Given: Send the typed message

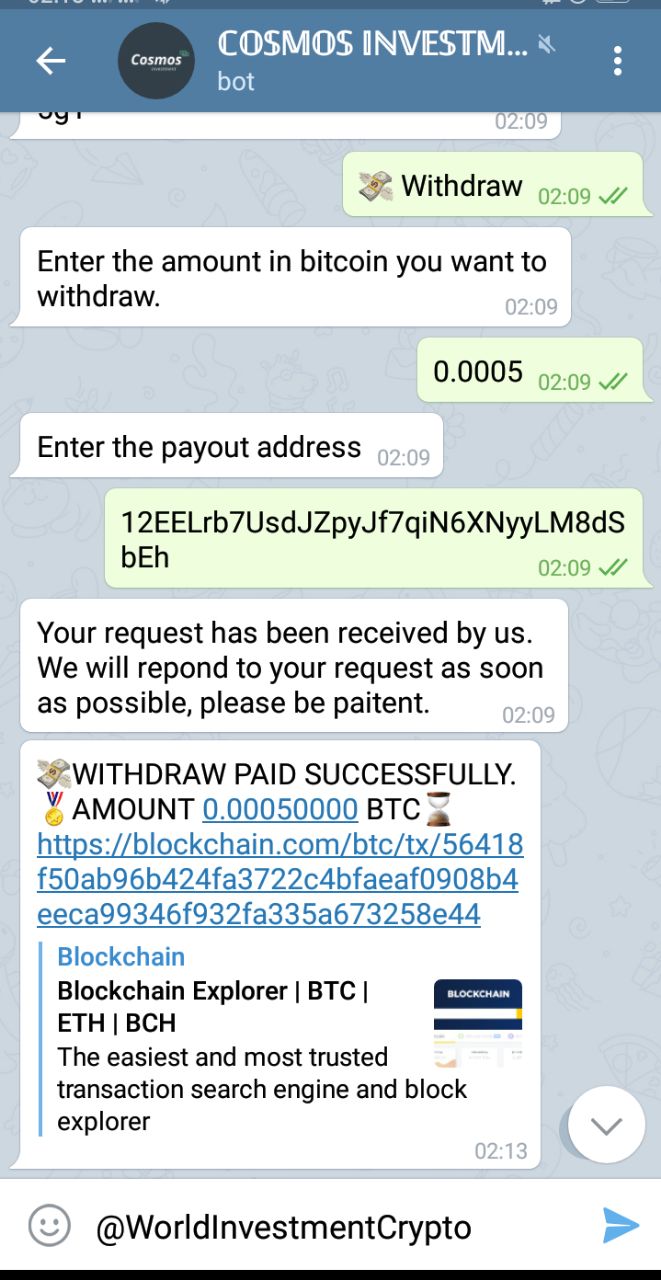Looking at the screenshot, I should pyautogui.click(x=620, y=1226).
